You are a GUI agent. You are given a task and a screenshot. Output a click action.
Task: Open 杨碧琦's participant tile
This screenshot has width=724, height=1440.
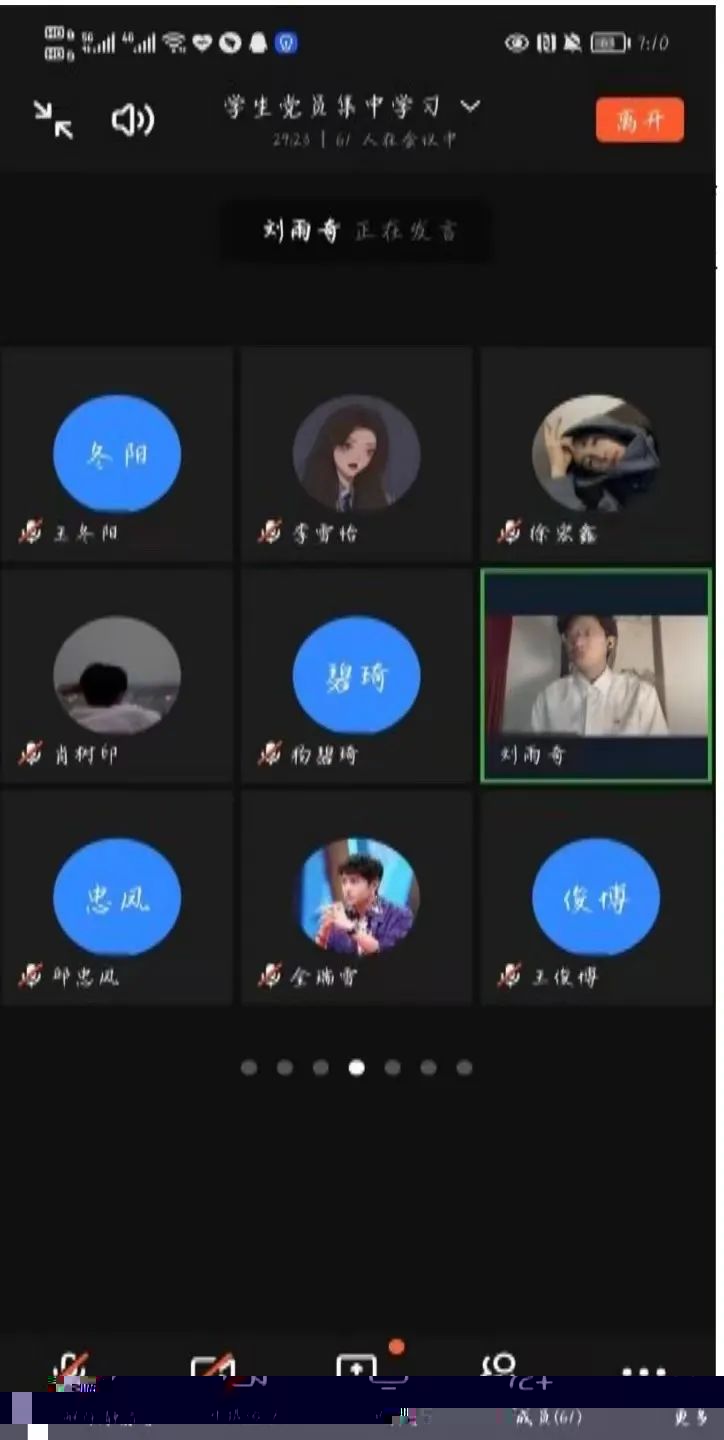(356, 676)
